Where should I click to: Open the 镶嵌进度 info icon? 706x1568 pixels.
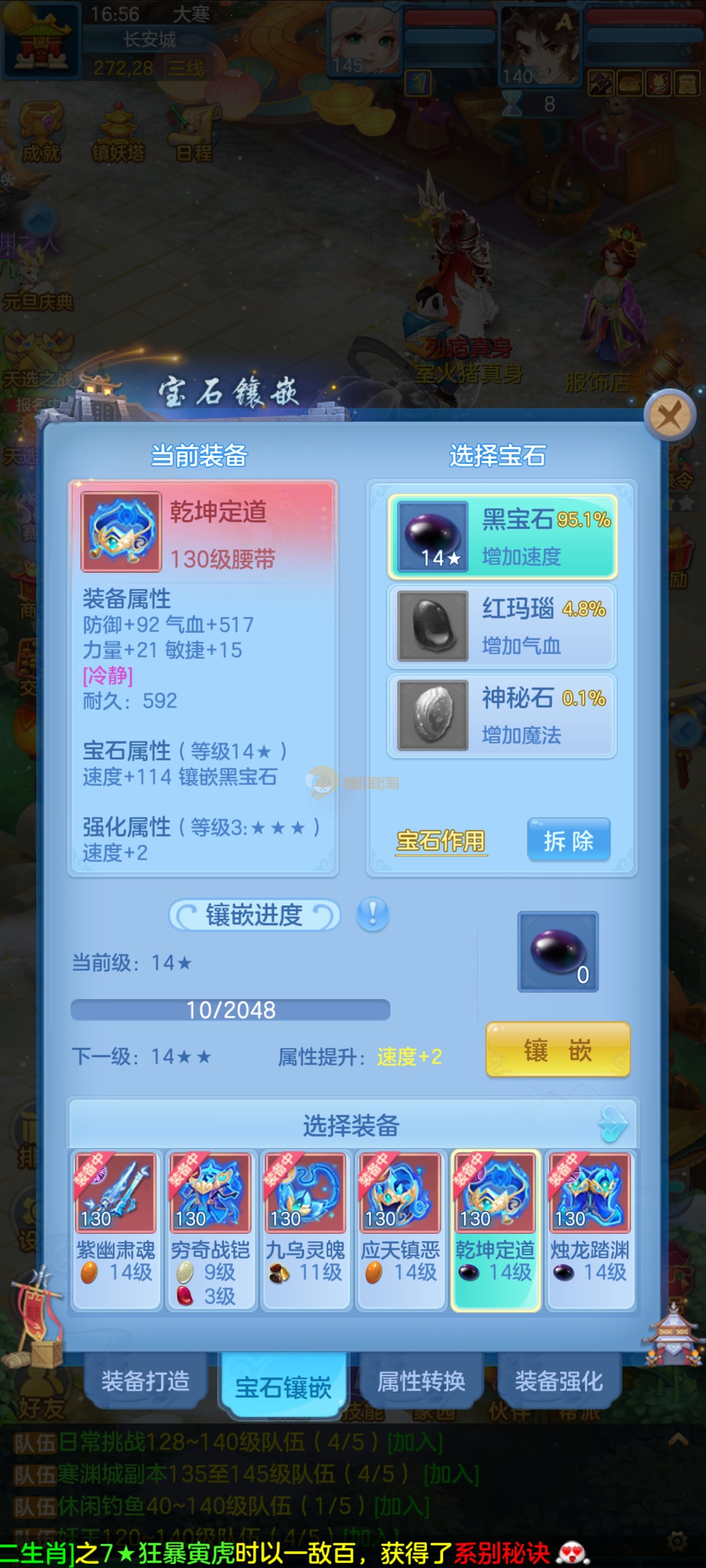372,914
